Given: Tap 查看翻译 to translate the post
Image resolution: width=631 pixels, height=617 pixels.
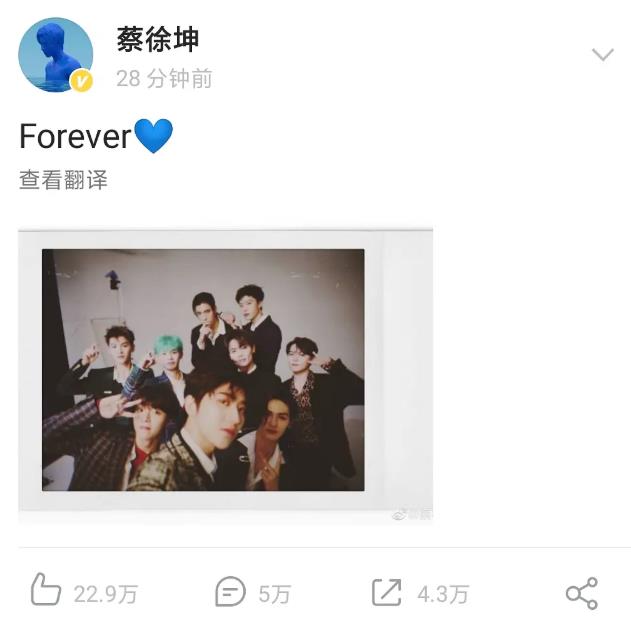Looking at the screenshot, I should 63,180.
